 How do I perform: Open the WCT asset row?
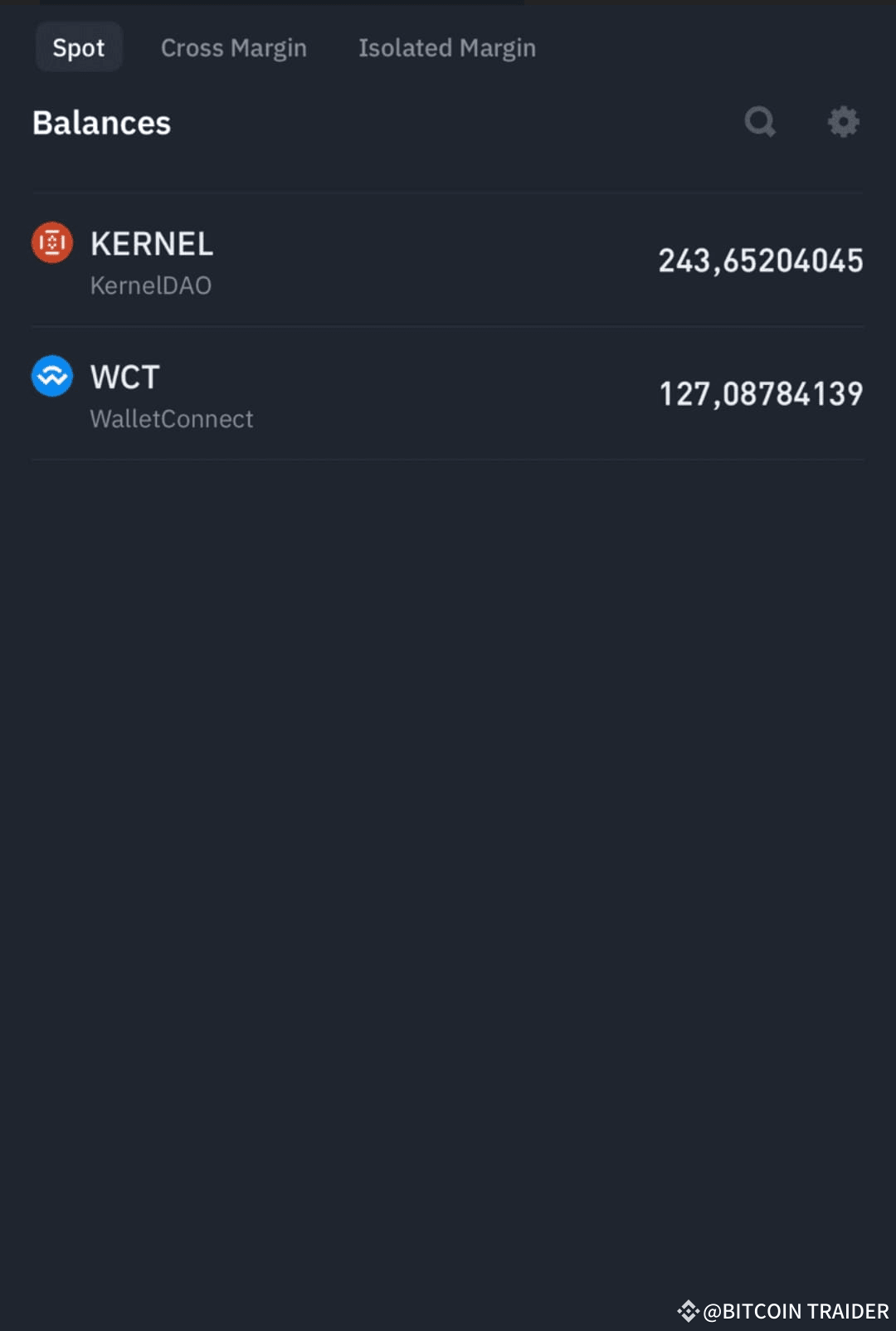tap(448, 394)
